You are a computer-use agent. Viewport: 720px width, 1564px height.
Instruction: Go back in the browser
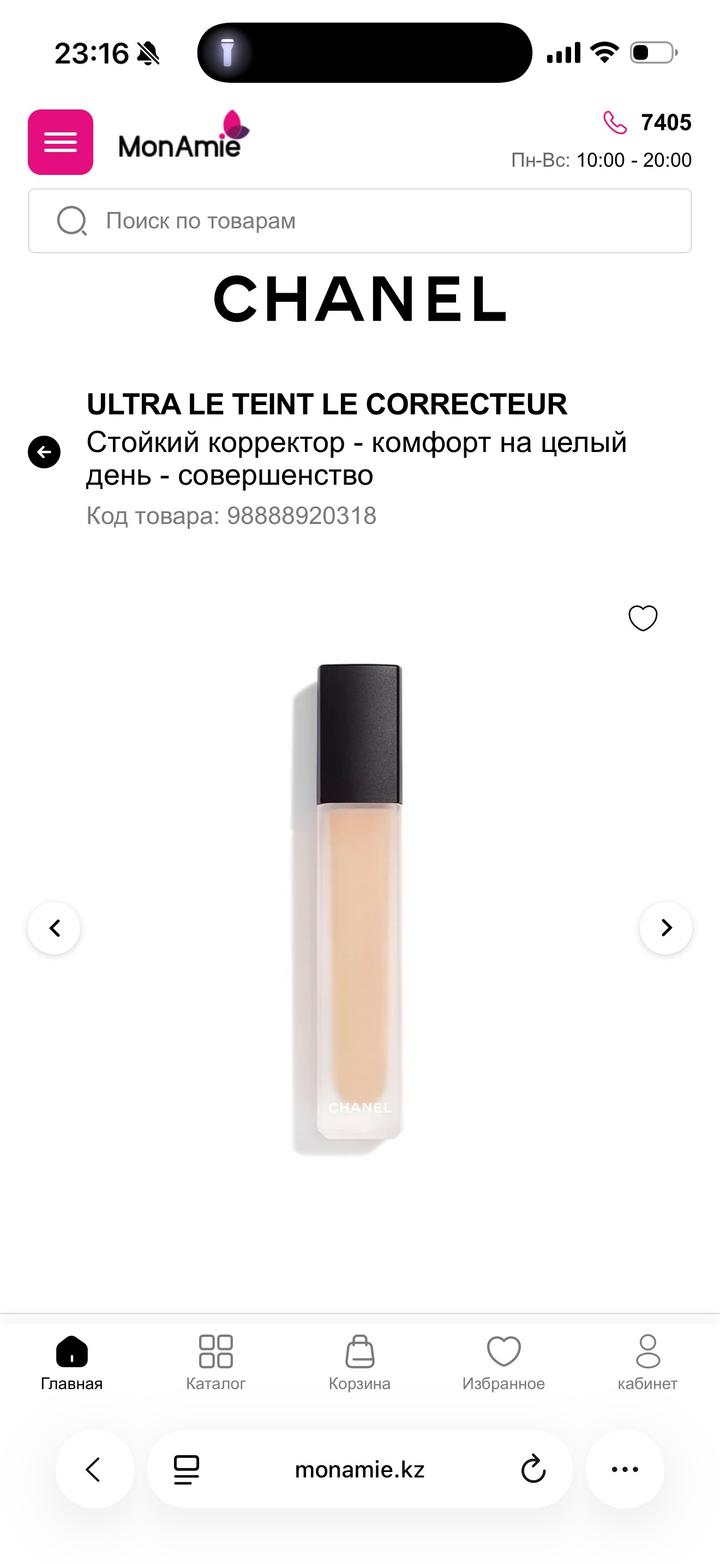click(94, 1469)
